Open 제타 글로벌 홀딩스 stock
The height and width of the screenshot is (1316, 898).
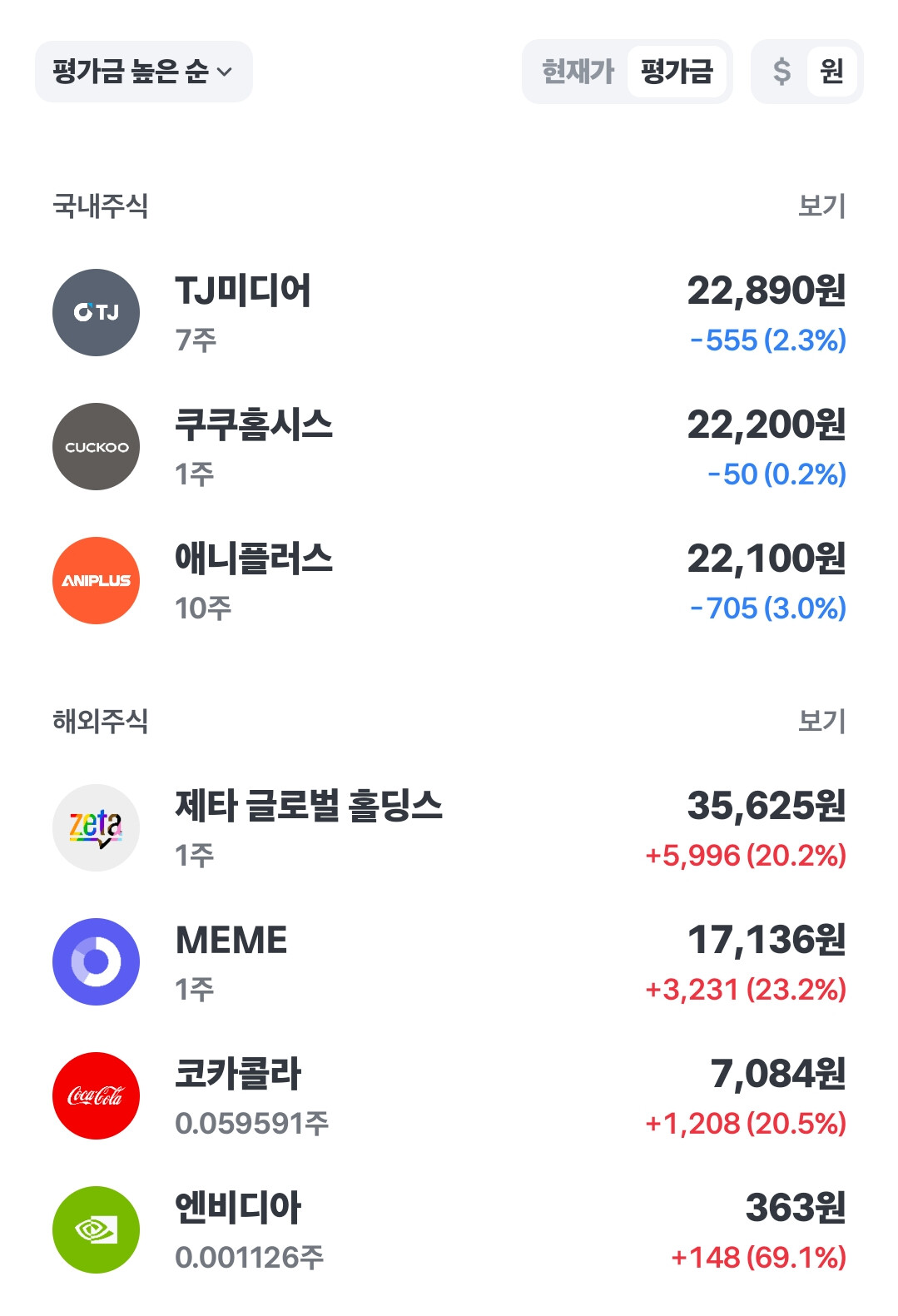click(x=449, y=828)
